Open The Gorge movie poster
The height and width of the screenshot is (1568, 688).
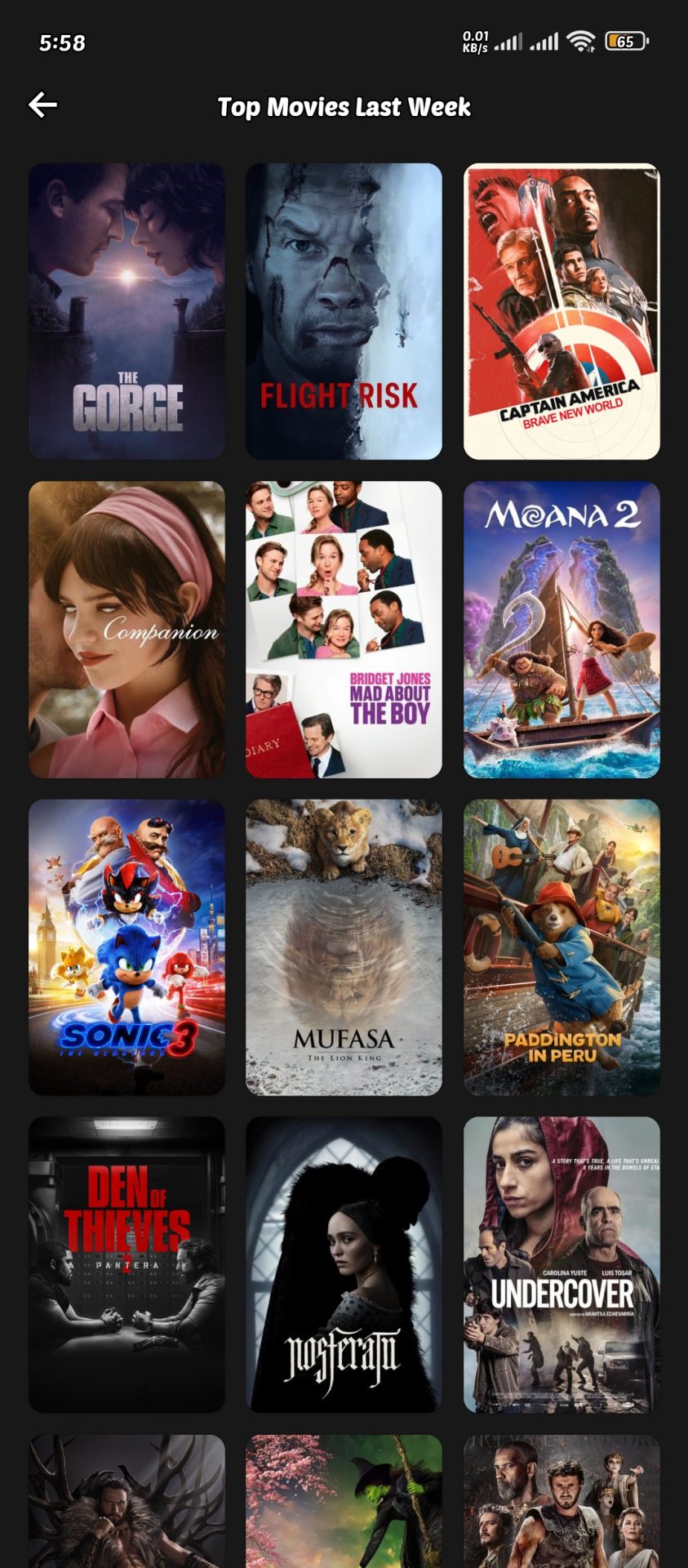click(x=127, y=310)
